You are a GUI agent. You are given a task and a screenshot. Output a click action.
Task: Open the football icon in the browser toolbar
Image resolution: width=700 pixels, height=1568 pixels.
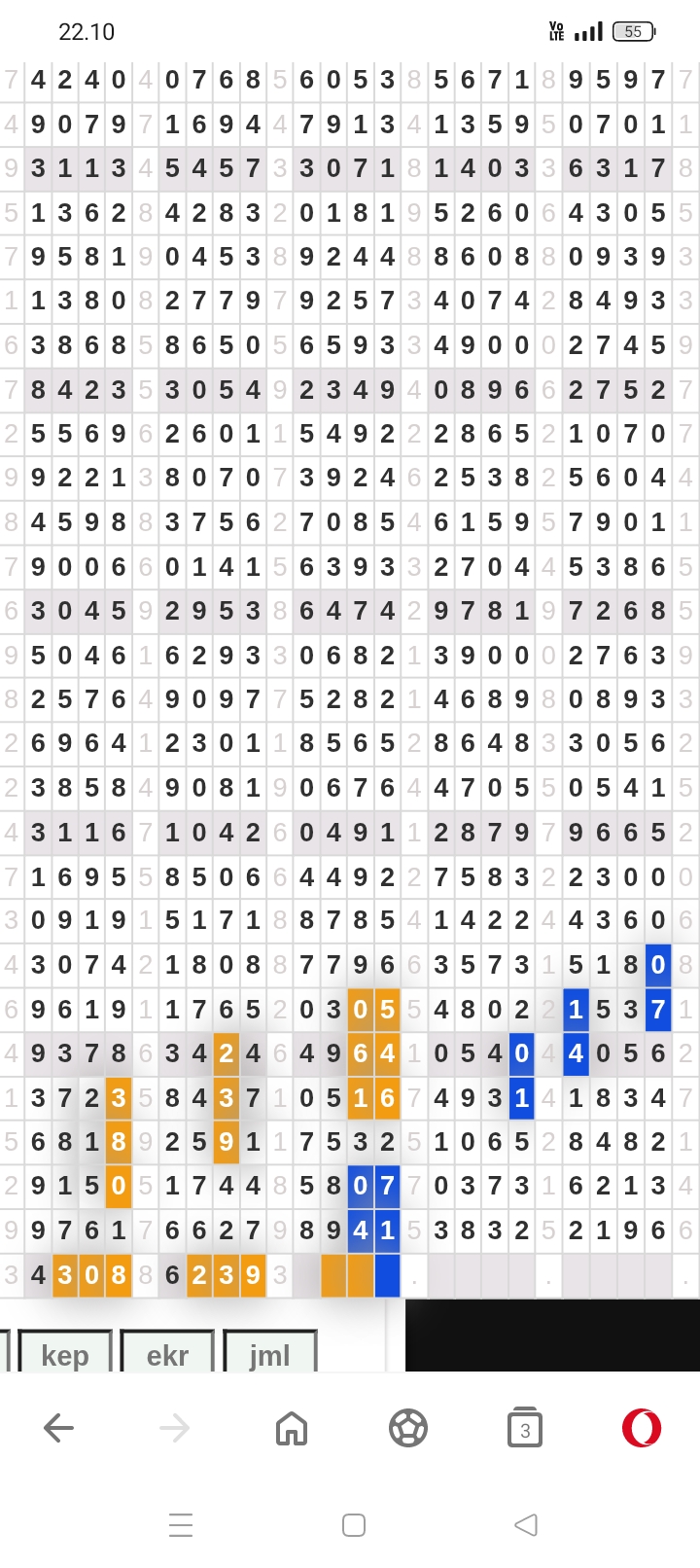point(408,1428)
